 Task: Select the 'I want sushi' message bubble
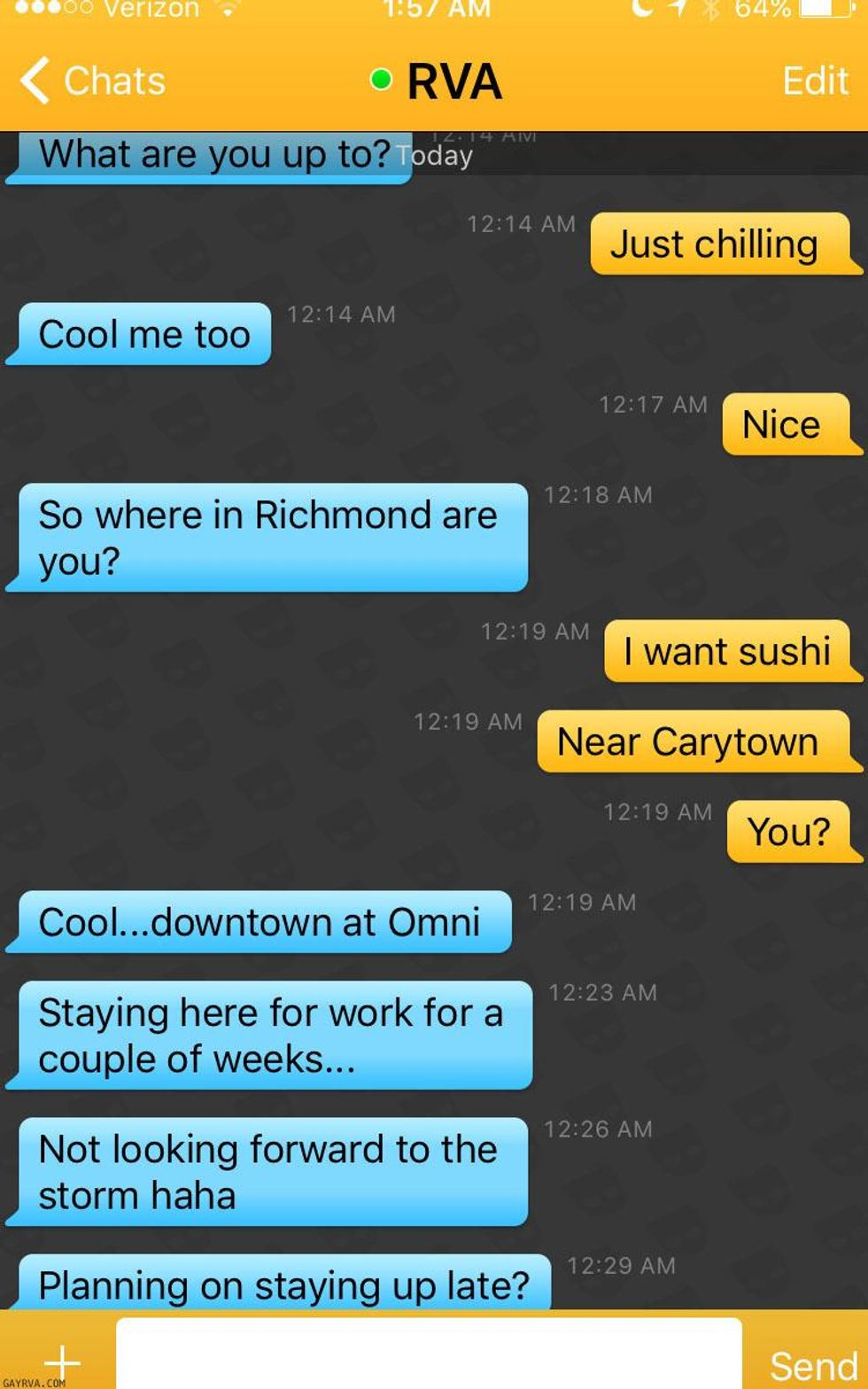(732, 651)
